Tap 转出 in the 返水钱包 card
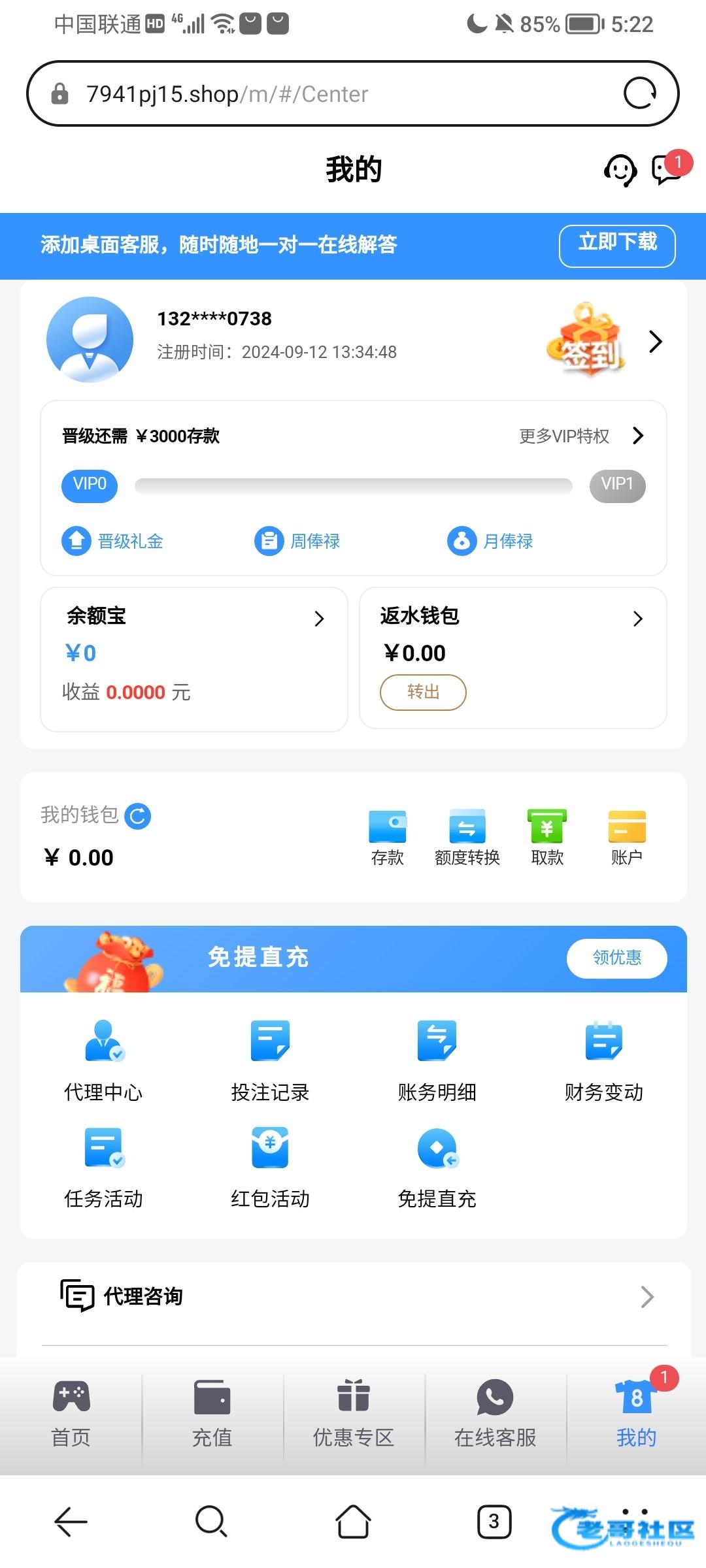The width and height of the screenshot is (706, 1568). 423,692
